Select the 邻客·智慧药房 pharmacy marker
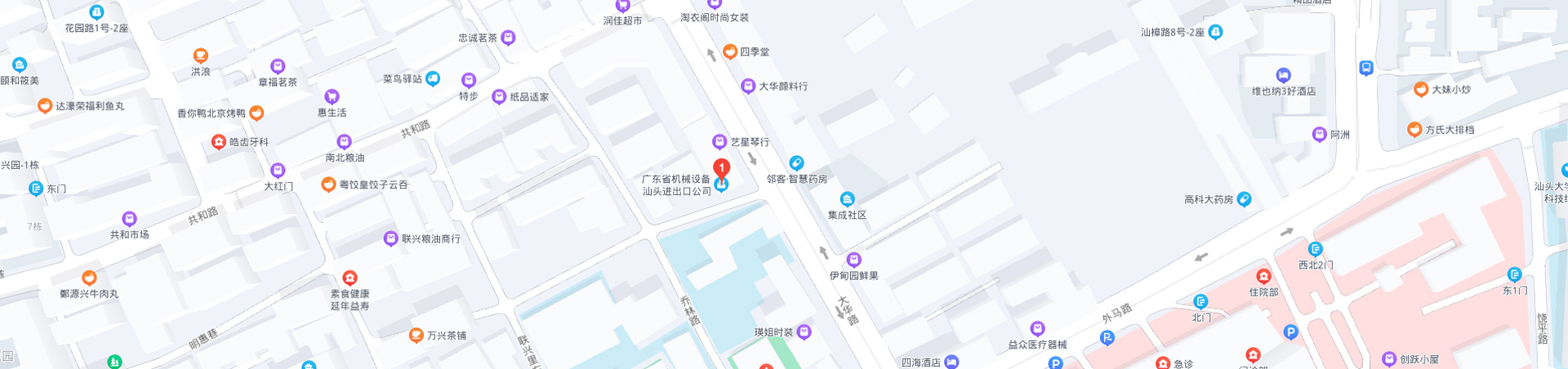The width and height of the screenshot is (1568, 369). 796,163
